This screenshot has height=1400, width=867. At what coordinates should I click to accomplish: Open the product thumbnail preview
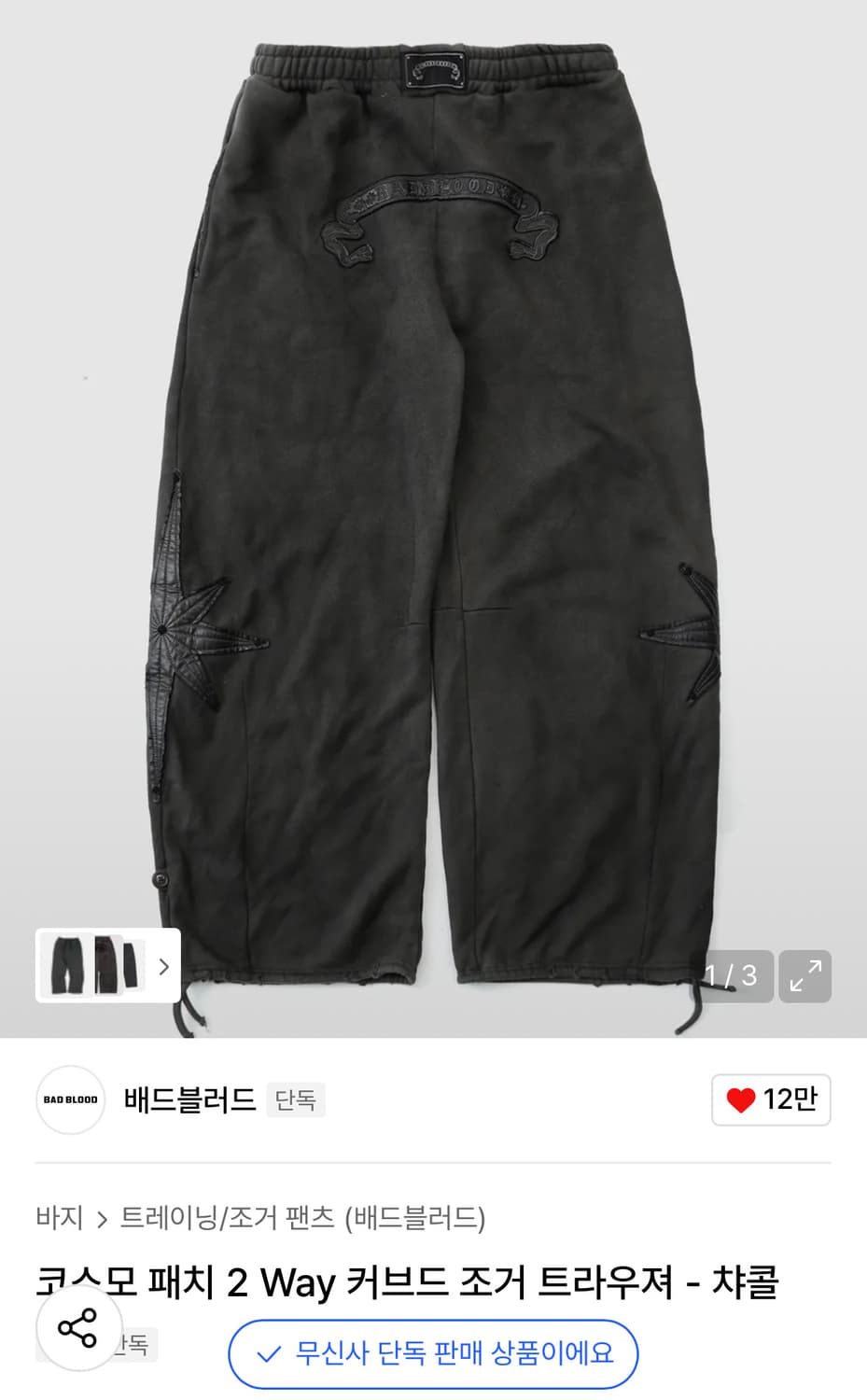point(93,967)
